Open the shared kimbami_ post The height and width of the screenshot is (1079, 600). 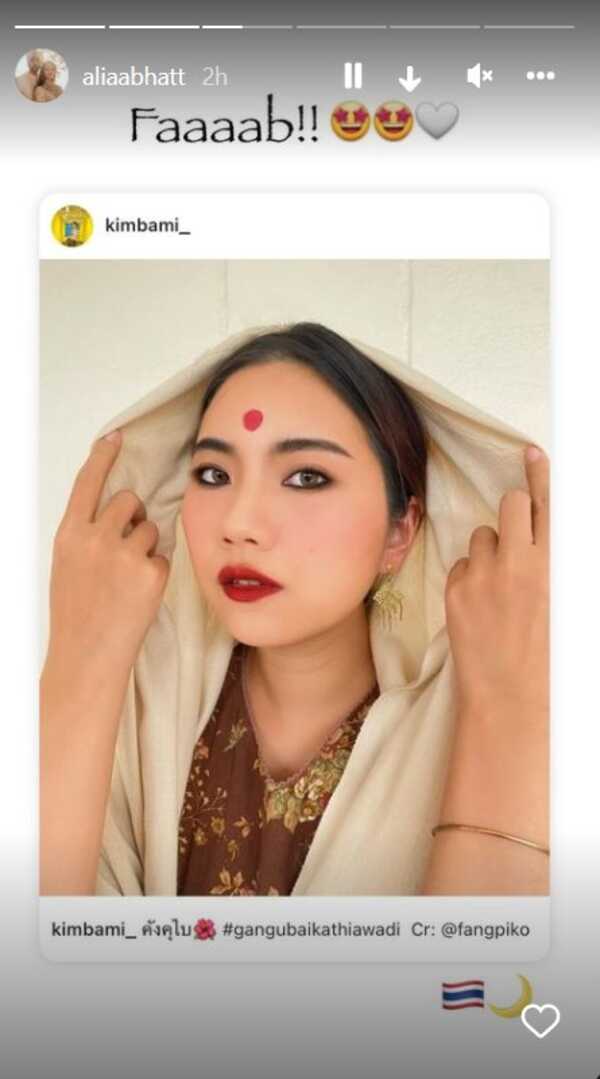tap(294, 577)
